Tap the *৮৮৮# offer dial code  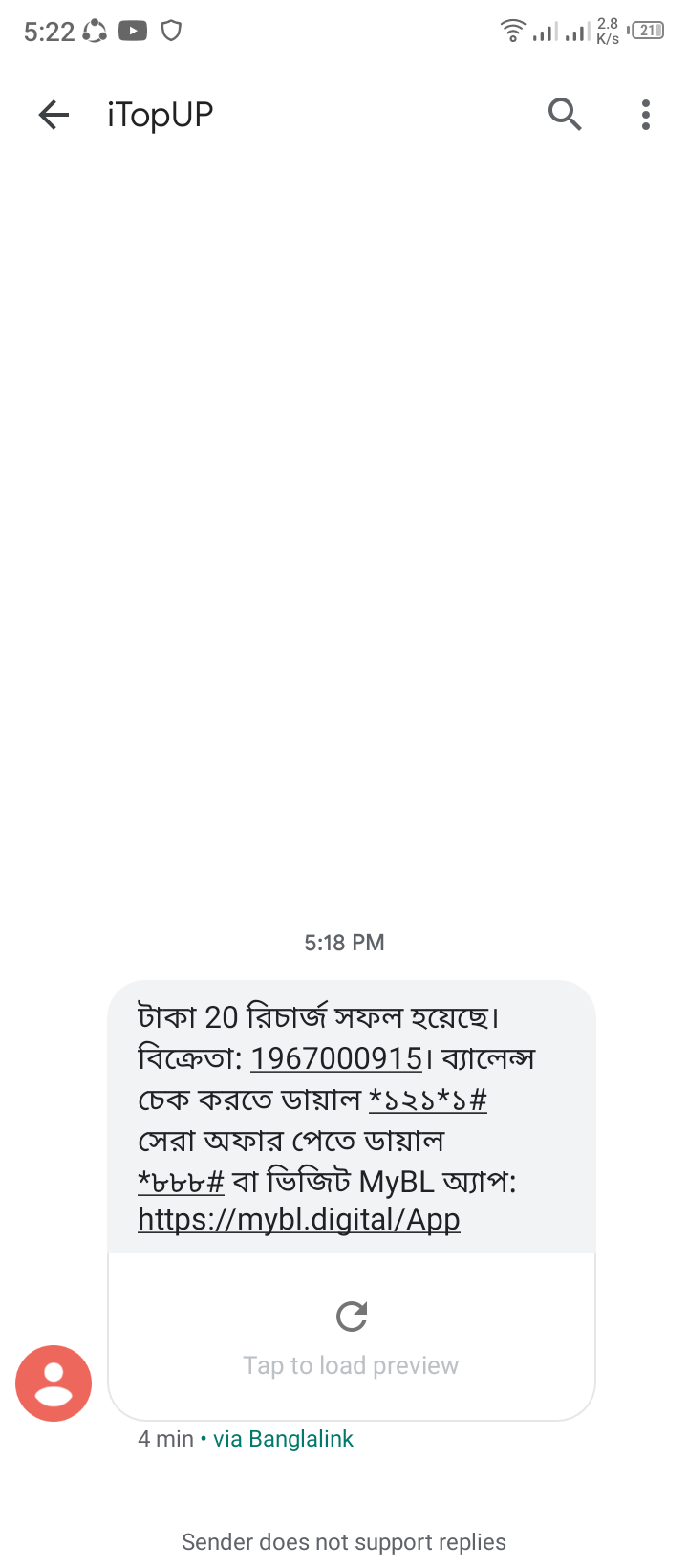click(181, 1182)
